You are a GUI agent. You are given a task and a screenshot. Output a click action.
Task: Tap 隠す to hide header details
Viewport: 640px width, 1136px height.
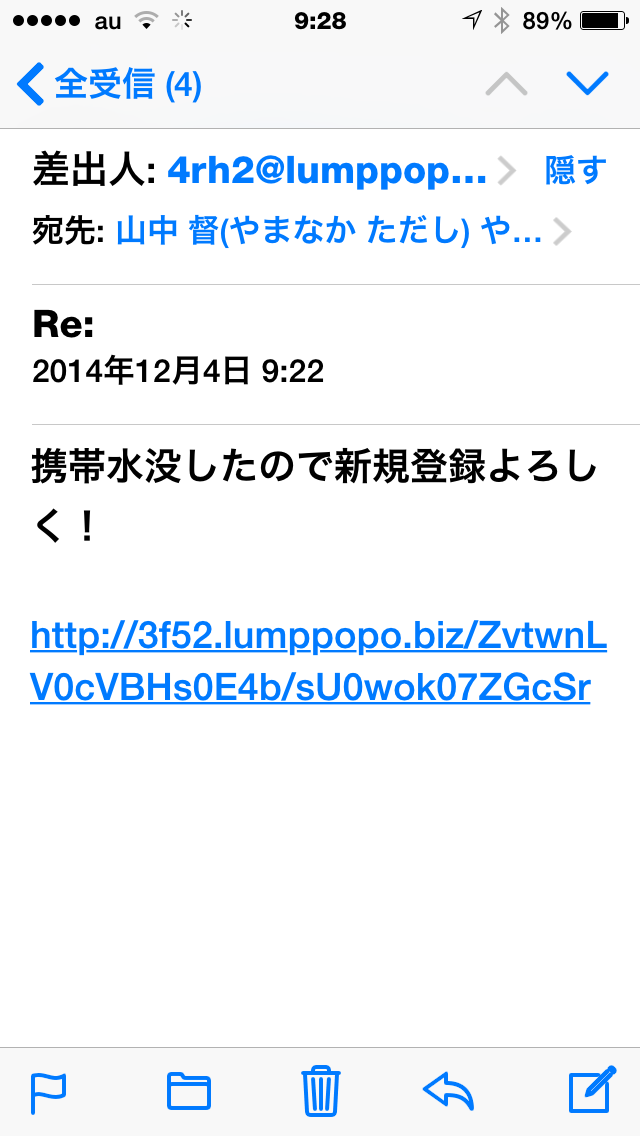click(x=575, y=170)
